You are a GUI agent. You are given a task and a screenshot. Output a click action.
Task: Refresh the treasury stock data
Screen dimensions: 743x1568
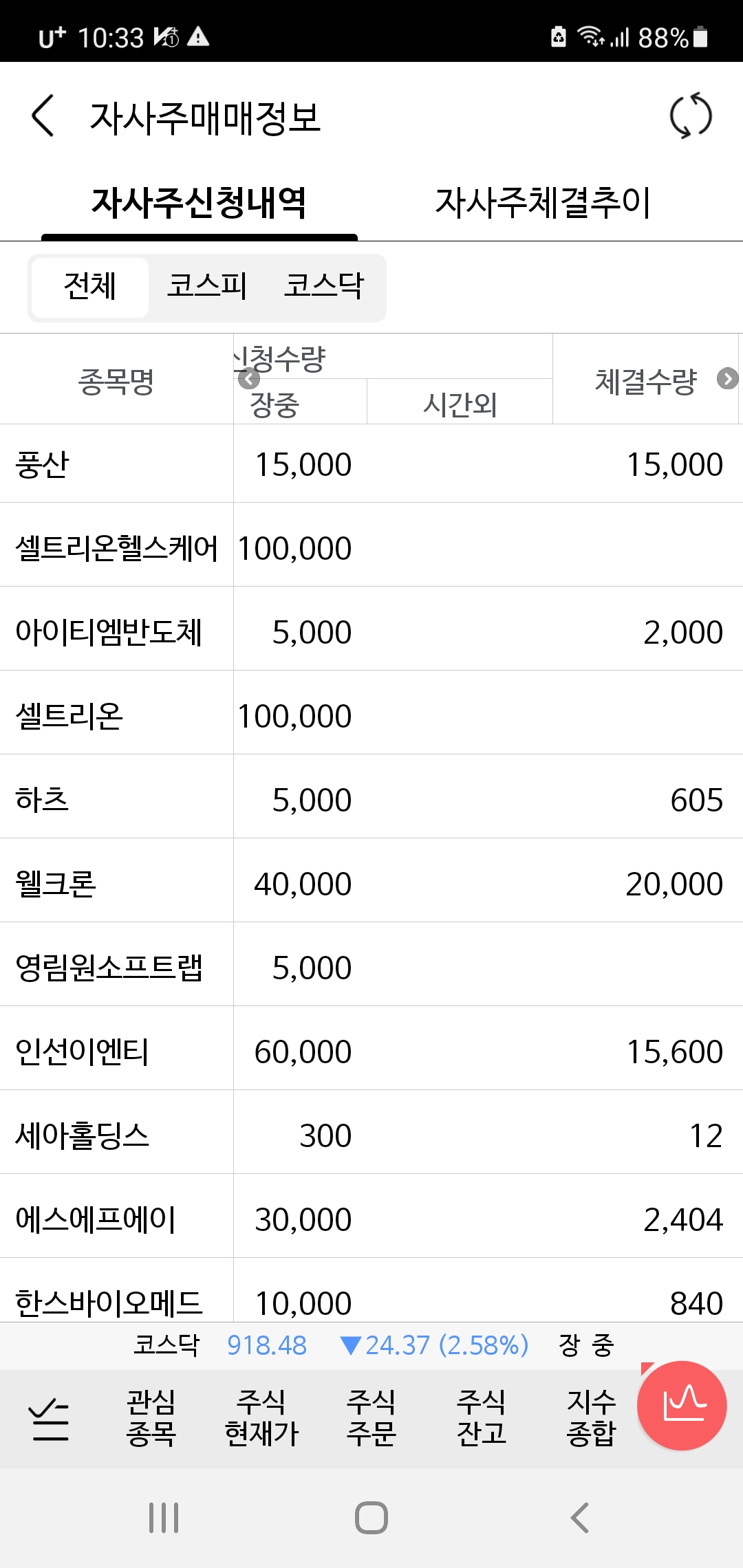point(690,116)
